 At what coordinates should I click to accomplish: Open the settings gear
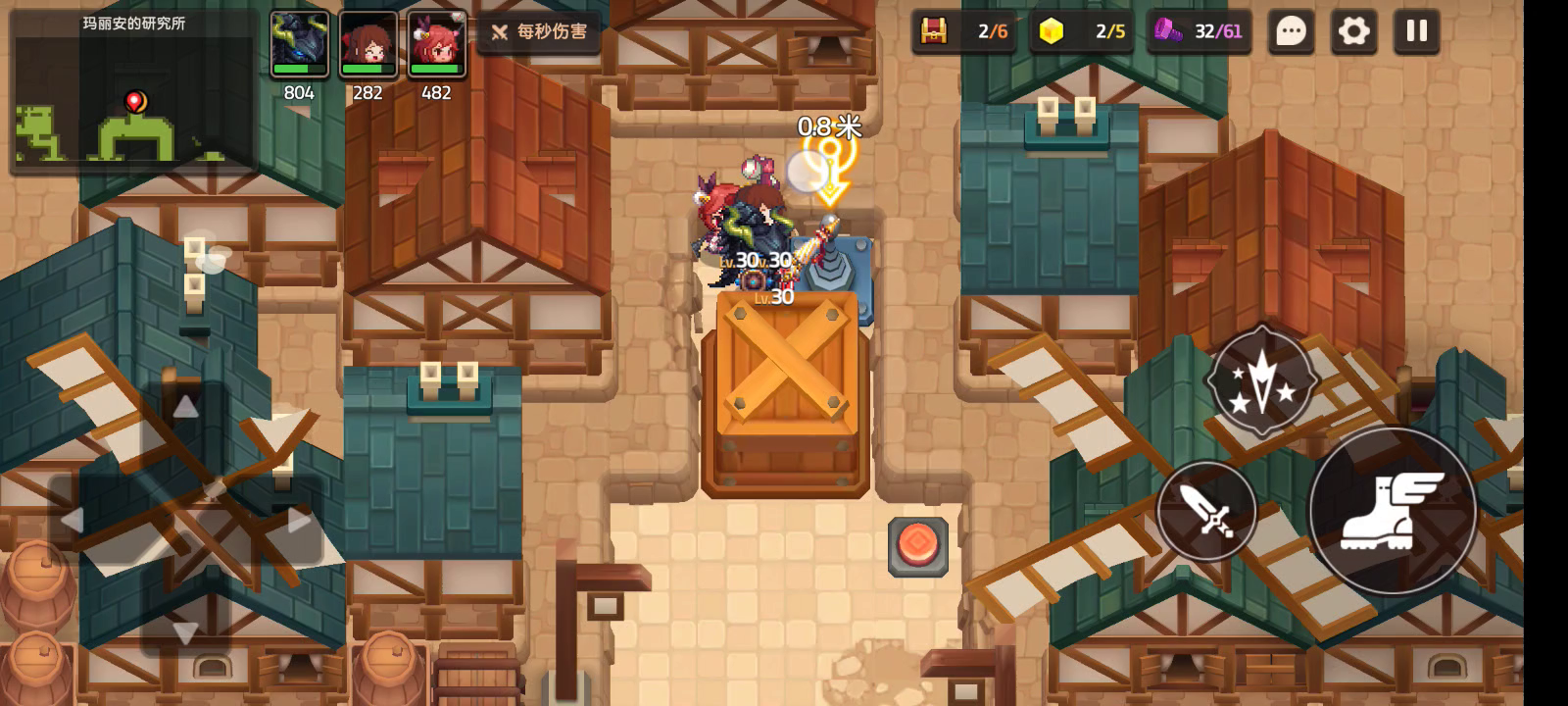[x=1353, y=31]
